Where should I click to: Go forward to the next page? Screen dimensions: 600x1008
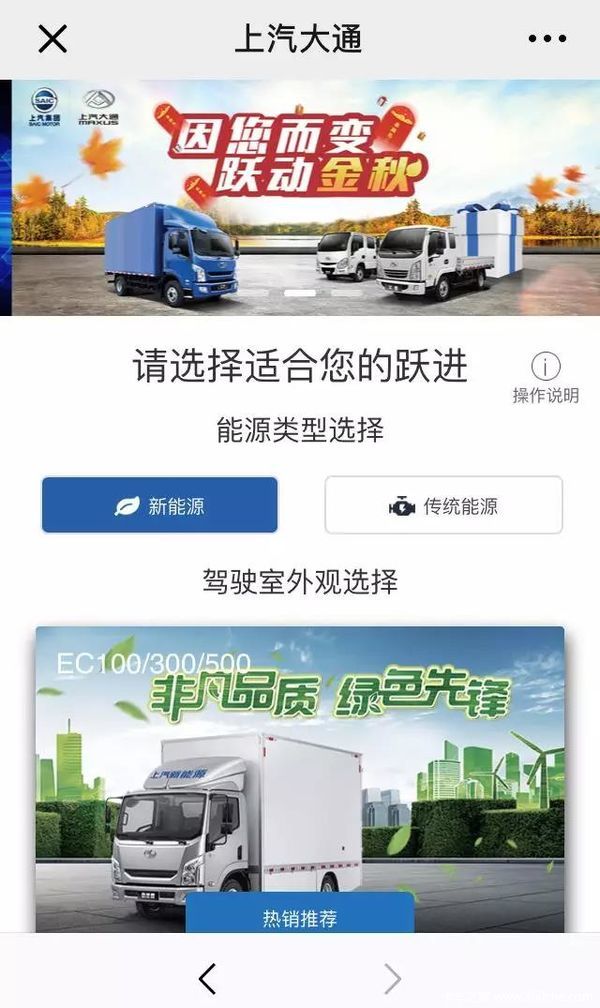tap(392, 978)
